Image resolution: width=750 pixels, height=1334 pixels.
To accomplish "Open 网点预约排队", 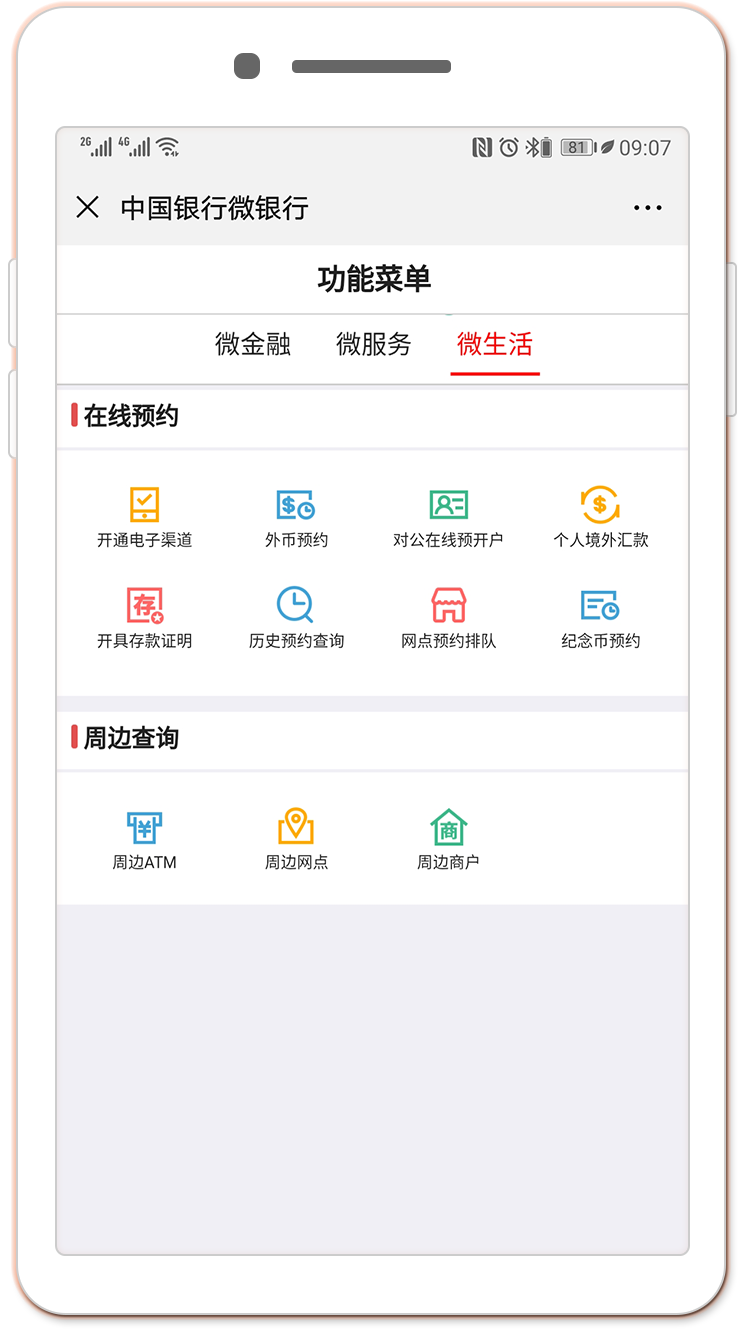I will [448, 618].
